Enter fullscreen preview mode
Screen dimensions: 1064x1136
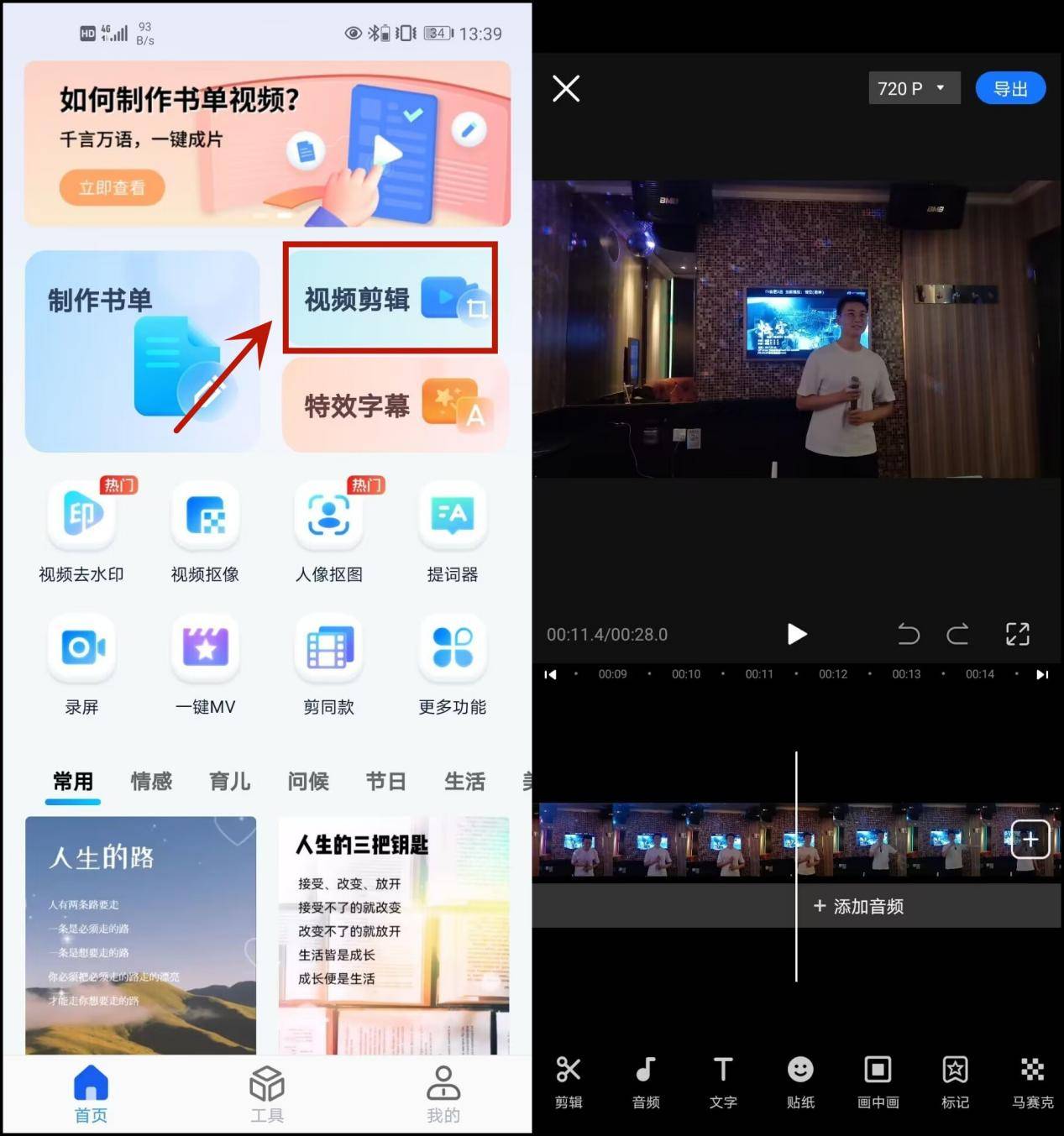(1017, 634)
